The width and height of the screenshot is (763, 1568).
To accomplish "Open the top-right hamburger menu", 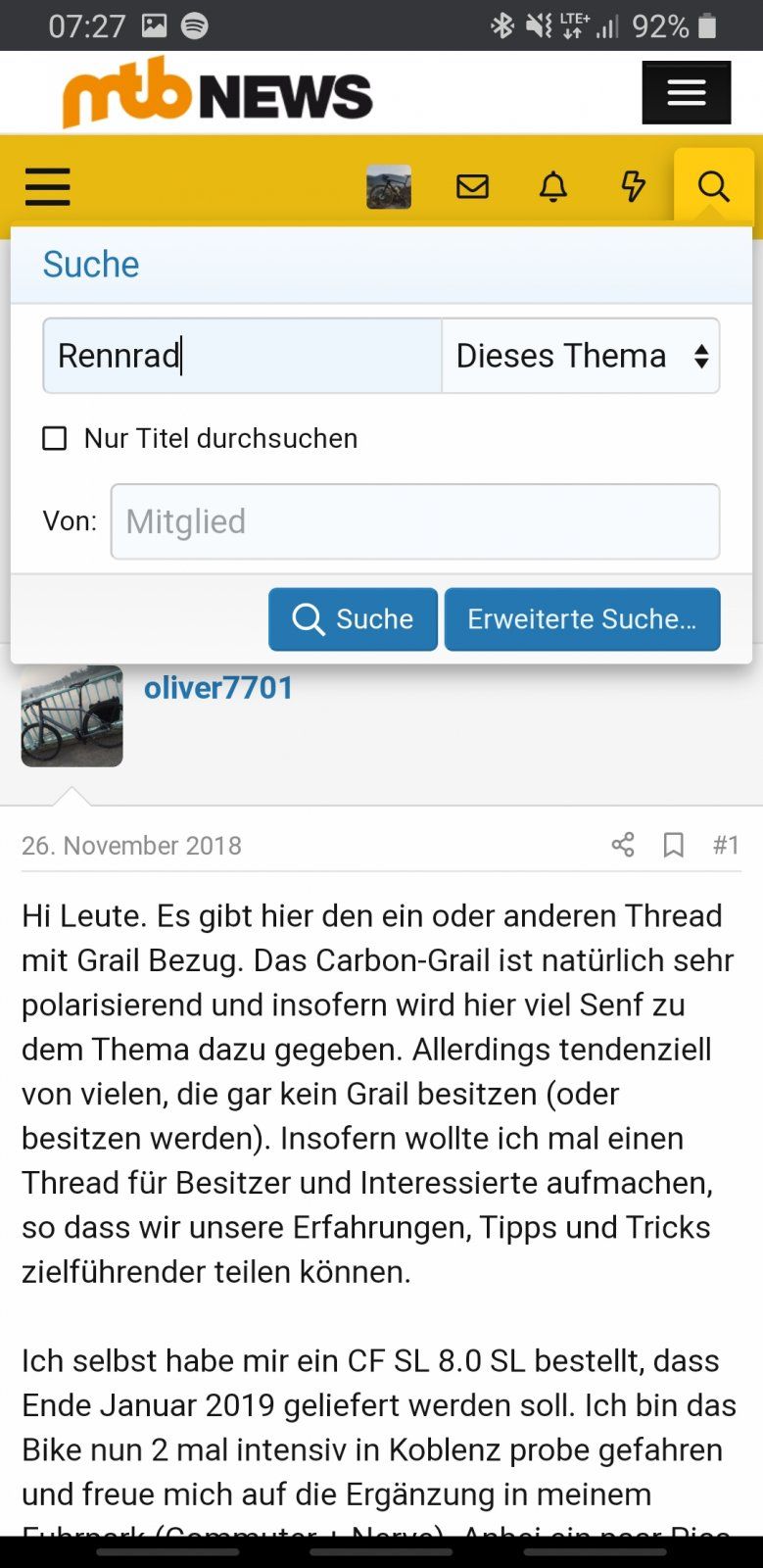I will 686,93.
